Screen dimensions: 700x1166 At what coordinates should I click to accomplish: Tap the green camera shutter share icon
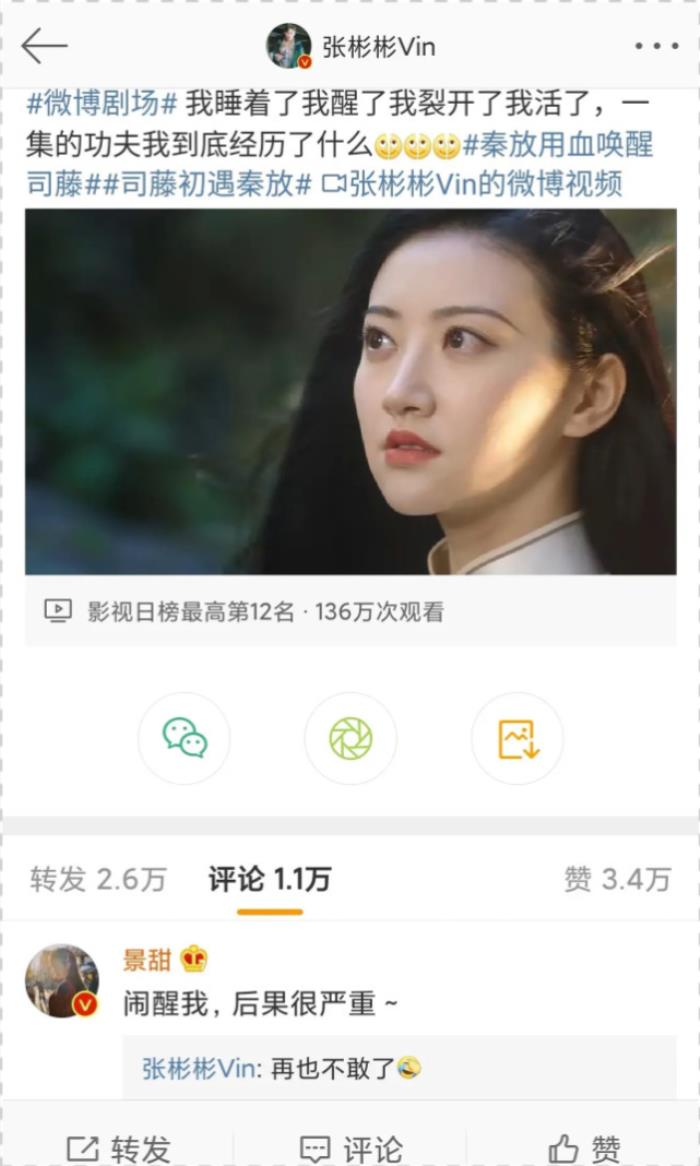click(350, 738)
